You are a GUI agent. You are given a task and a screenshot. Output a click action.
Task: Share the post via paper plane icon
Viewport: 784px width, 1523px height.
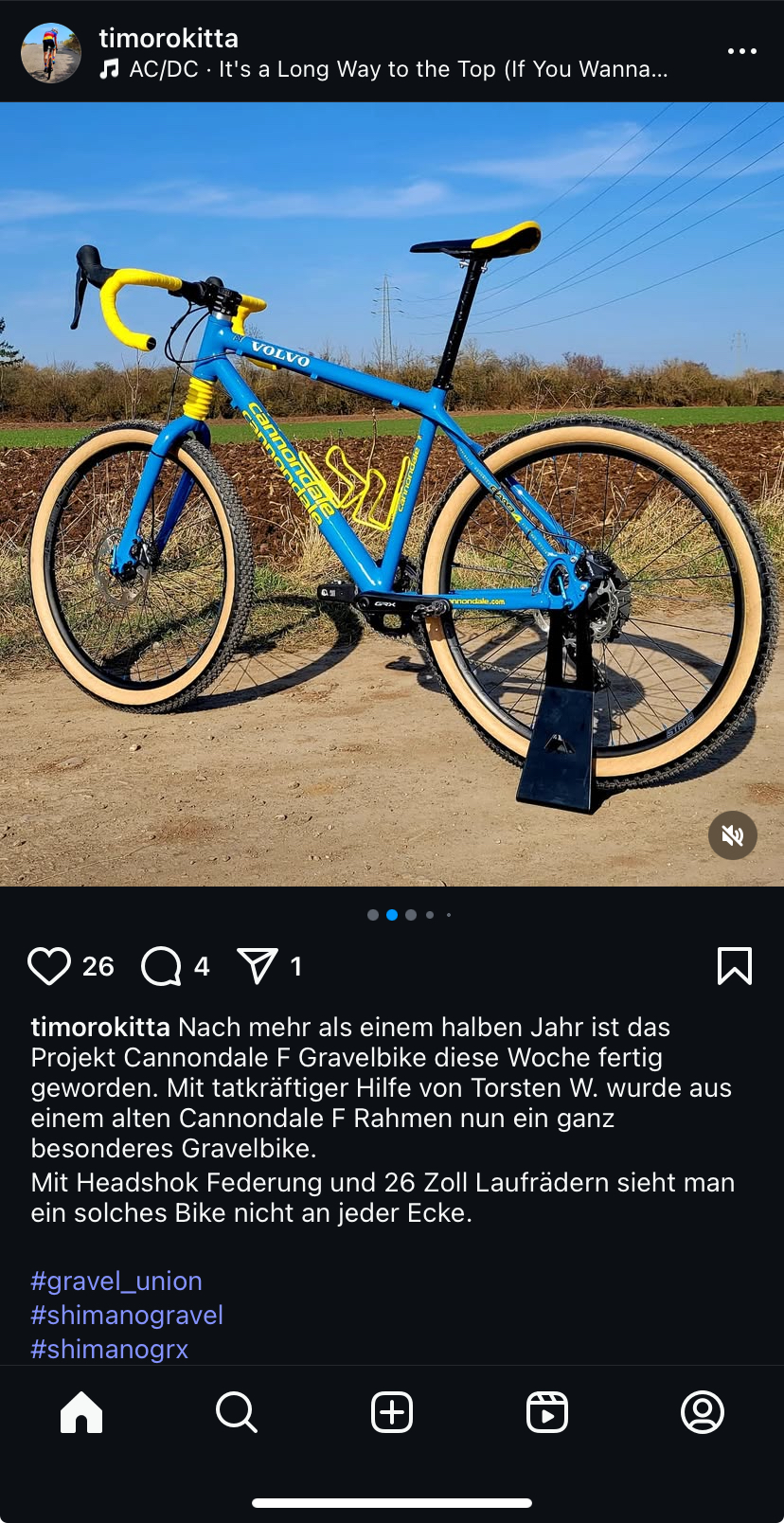257,966
